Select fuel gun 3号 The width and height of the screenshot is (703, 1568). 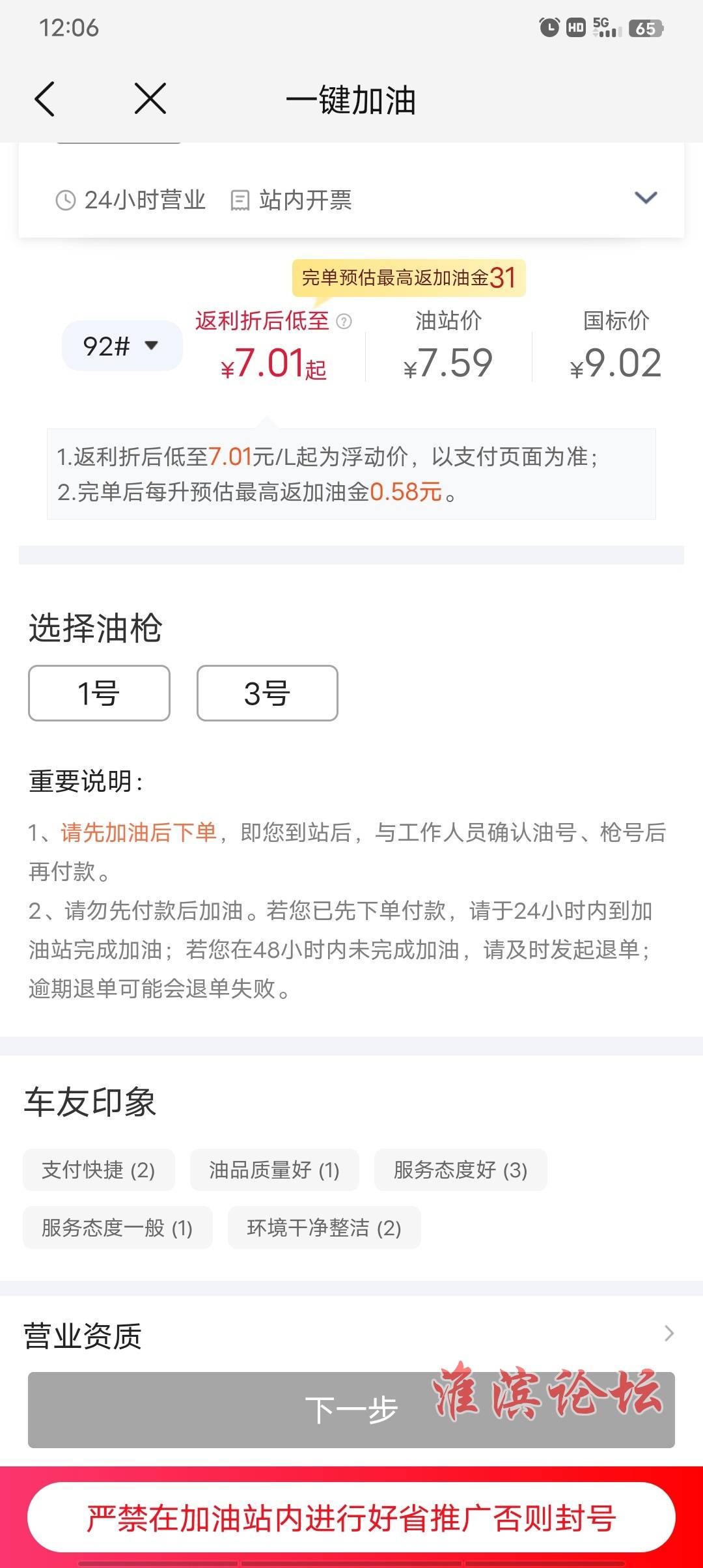click(x=268, y=693)
